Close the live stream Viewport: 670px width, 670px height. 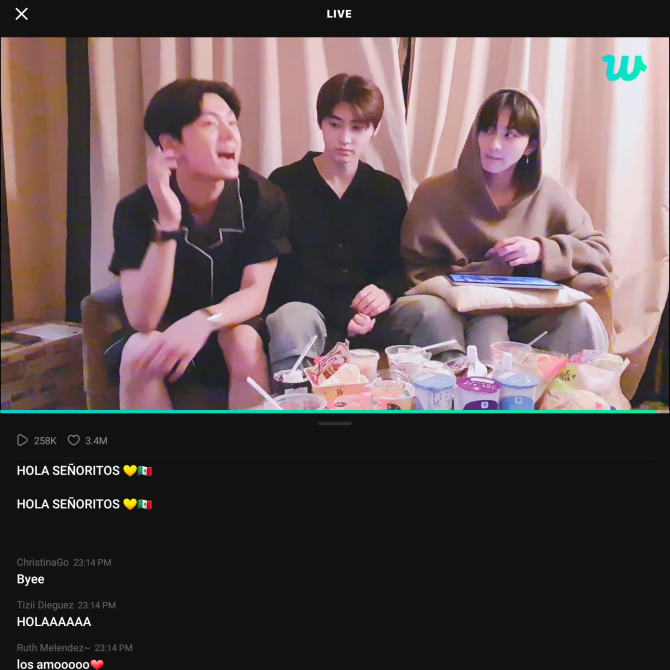pyautogui.click(x=22, y=14)
